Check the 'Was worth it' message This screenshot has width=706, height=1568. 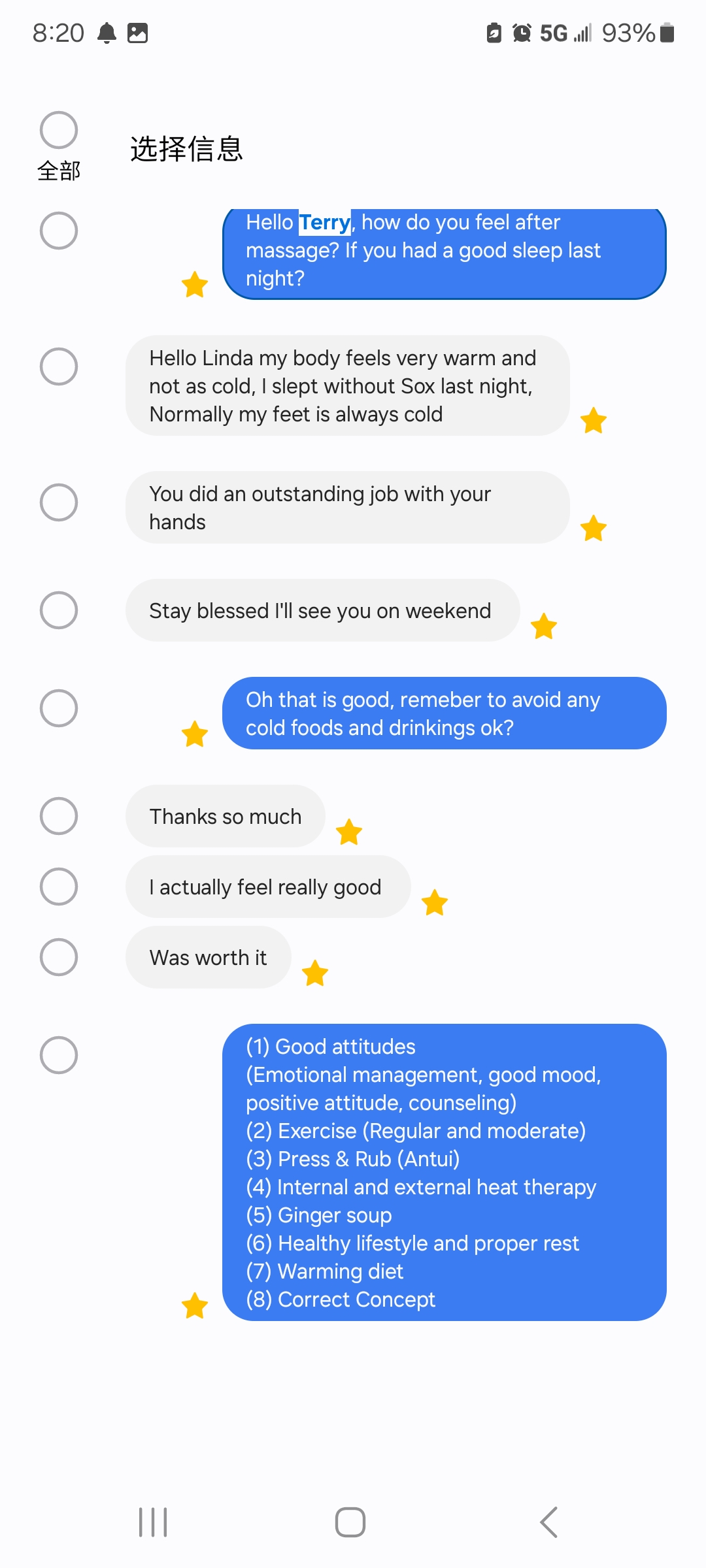point(59,957)
